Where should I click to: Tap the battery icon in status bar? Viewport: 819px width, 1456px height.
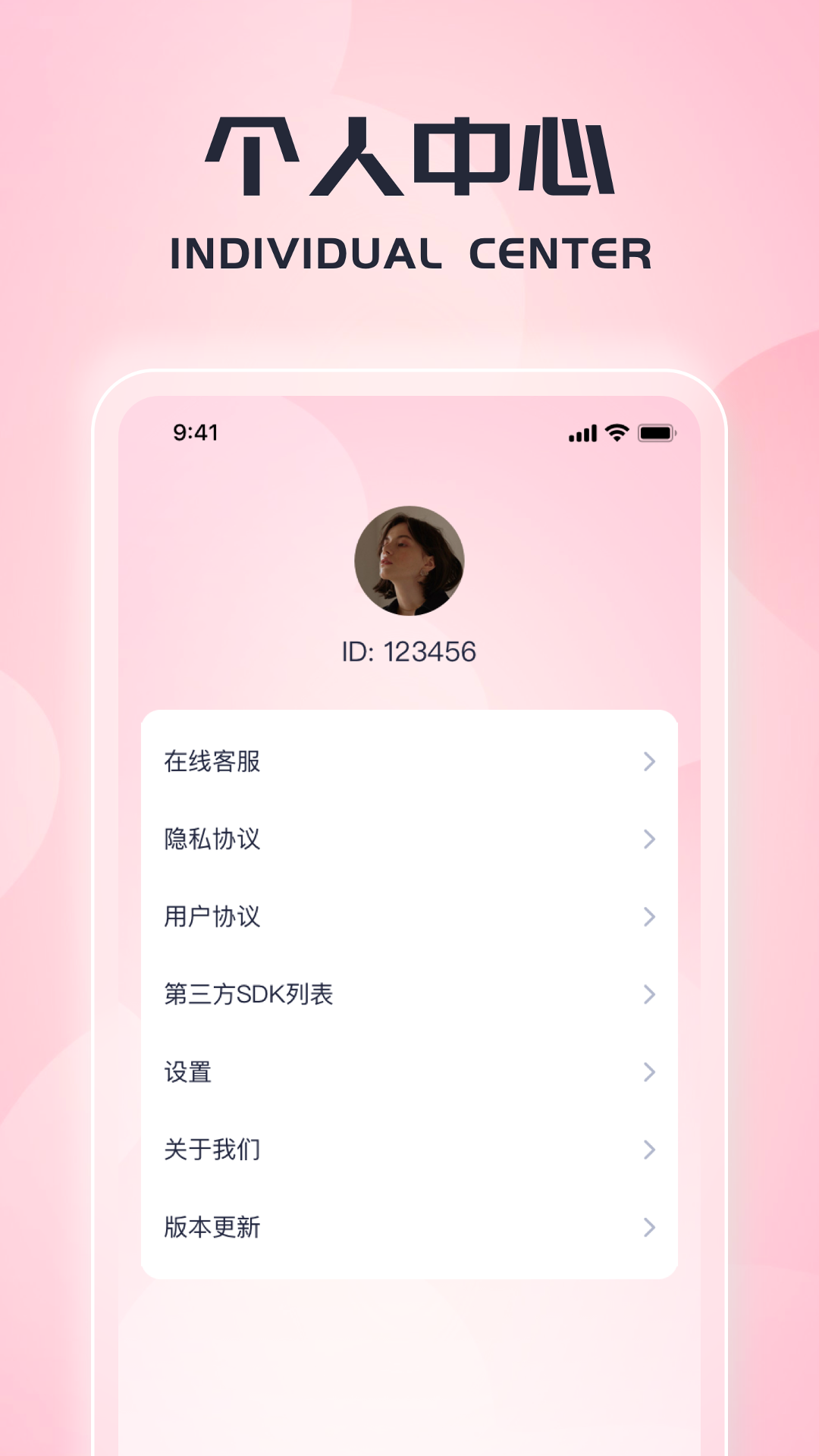(657, 432)
